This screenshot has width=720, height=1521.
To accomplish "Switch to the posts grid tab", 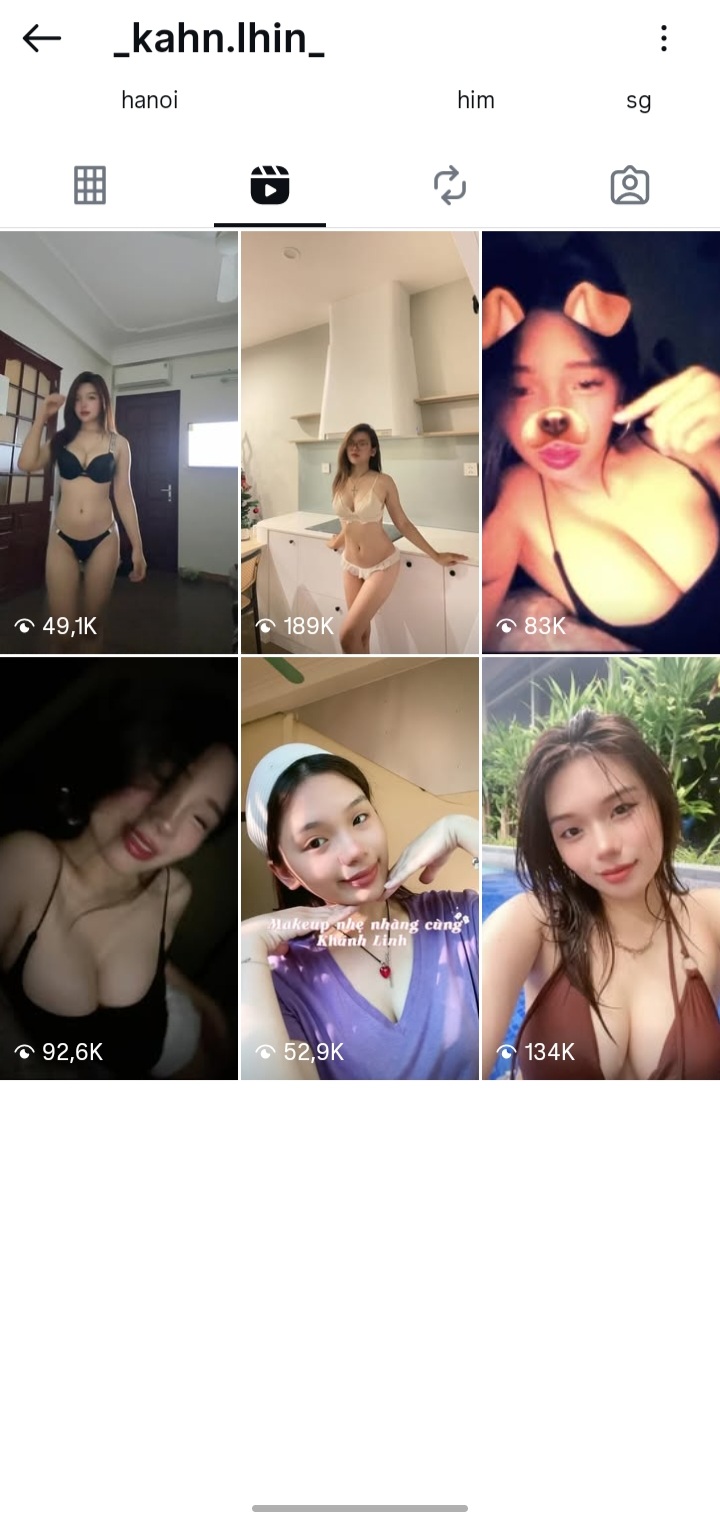I will click(90, 186).
